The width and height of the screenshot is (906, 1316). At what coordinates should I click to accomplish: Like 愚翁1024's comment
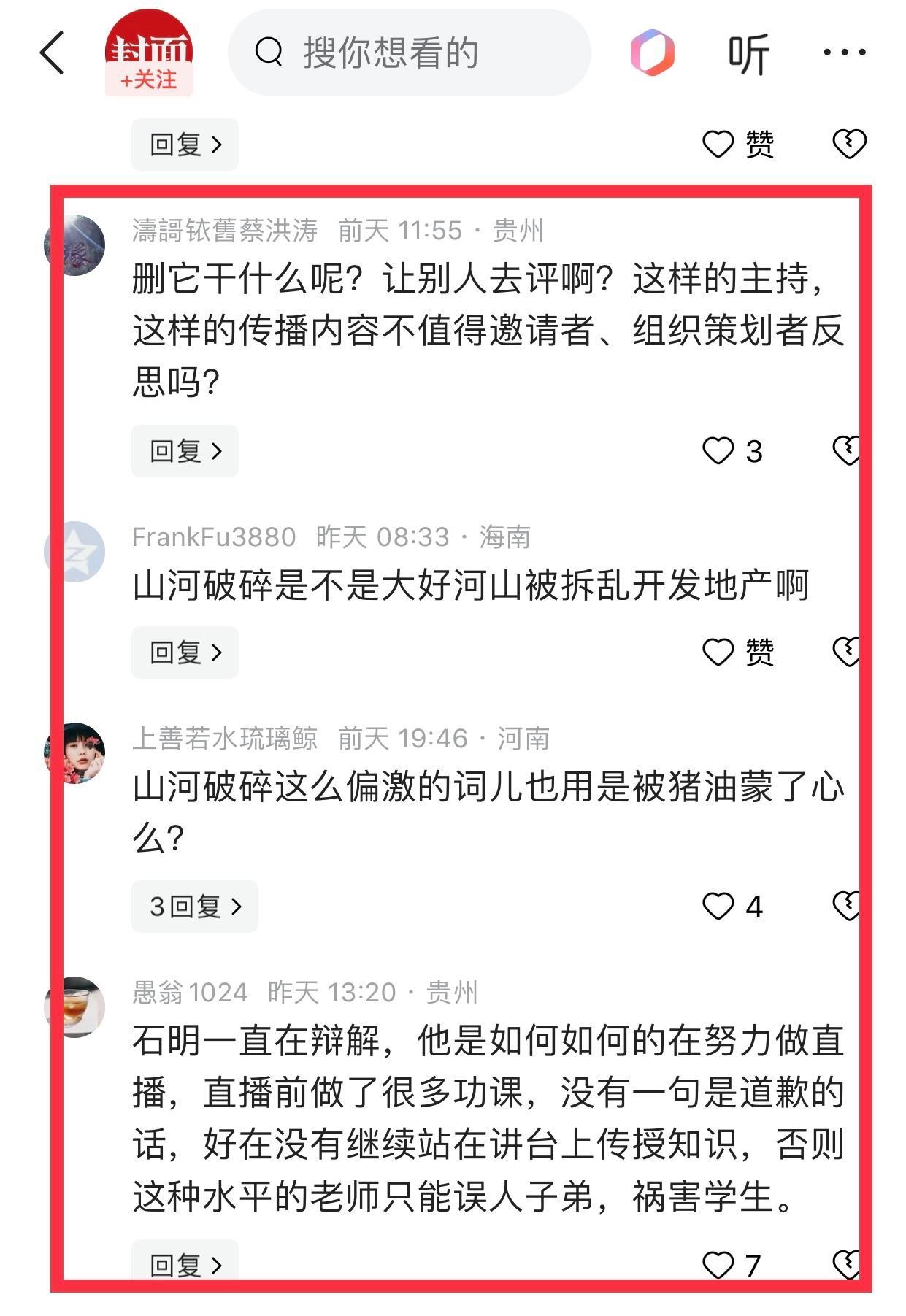[x=718, y=1263]
